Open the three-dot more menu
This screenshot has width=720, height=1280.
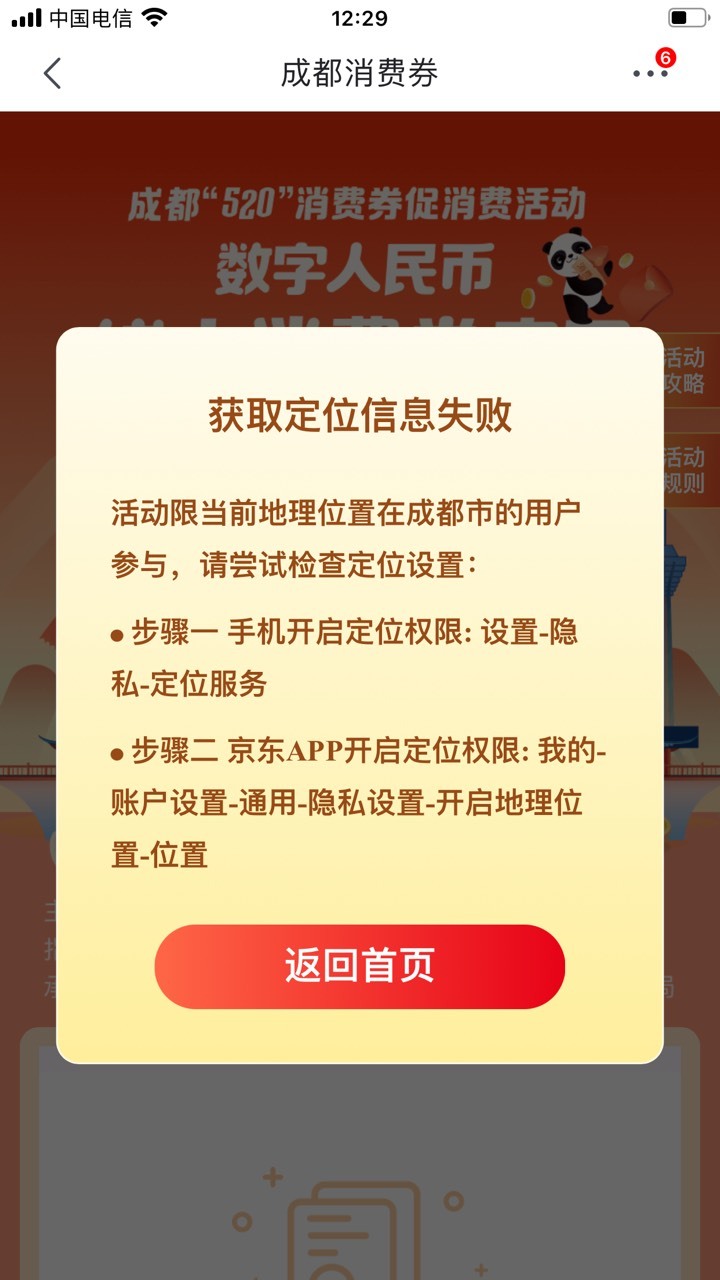click(650, 74)
